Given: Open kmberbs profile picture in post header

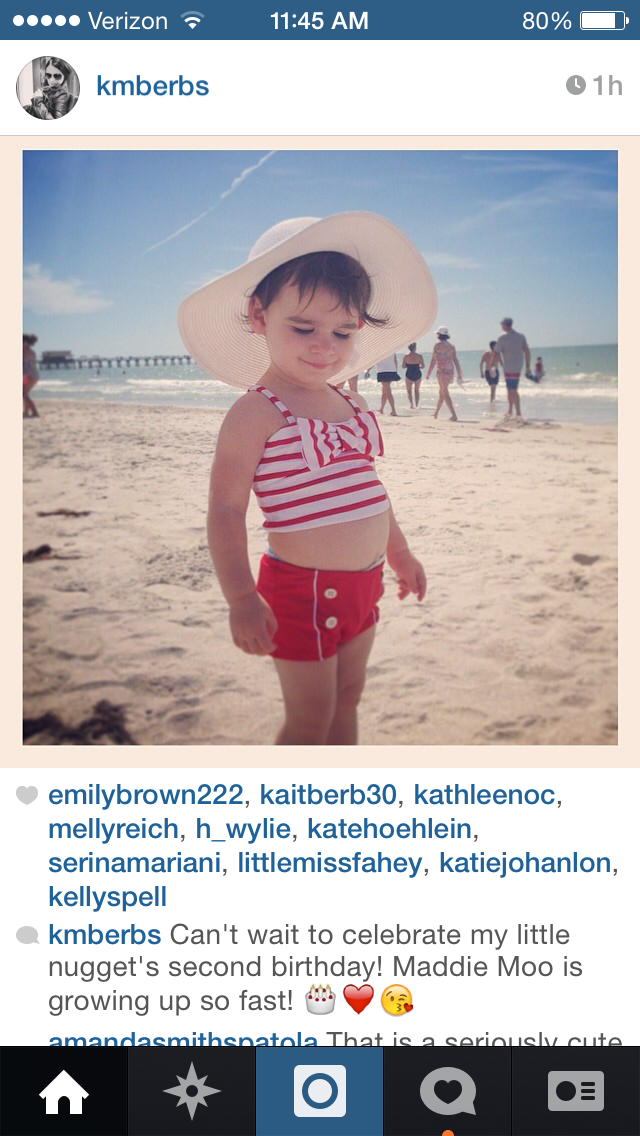Looking at the screenshot, I should click(x=48, y=87).
